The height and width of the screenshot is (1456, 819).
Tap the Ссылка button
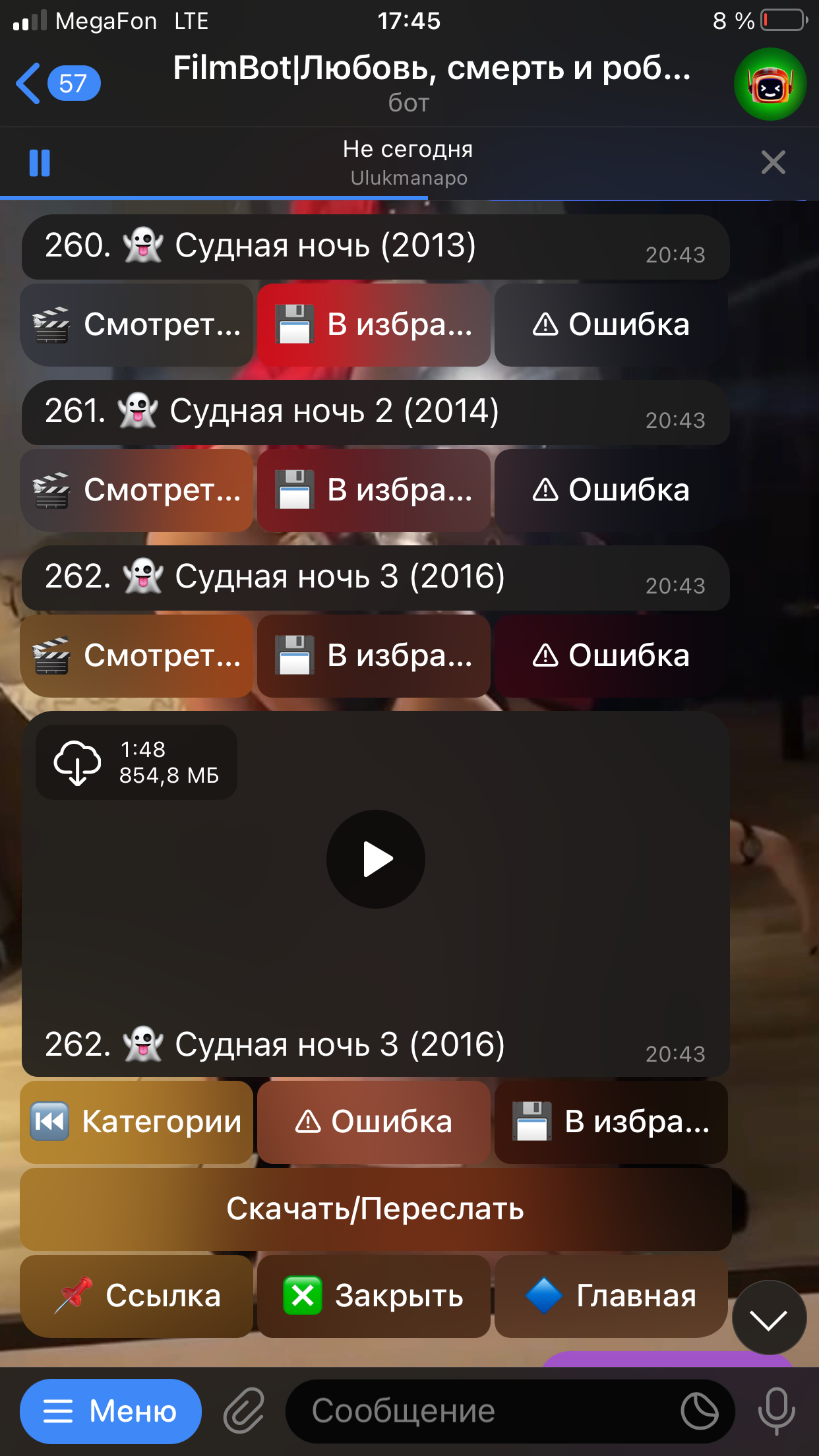tap(137, 1296)
